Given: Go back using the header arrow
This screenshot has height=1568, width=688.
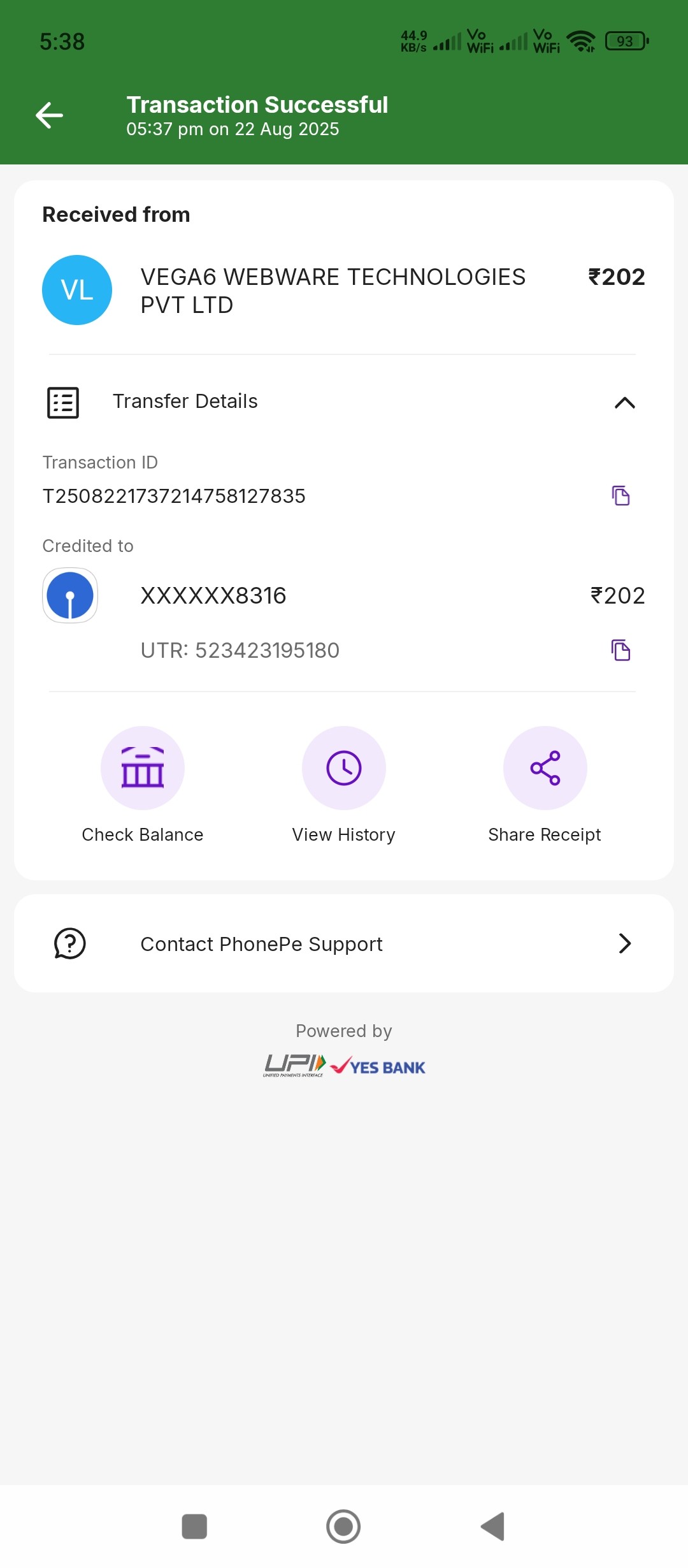Looking at the screenshot, I should click(49, 115).
